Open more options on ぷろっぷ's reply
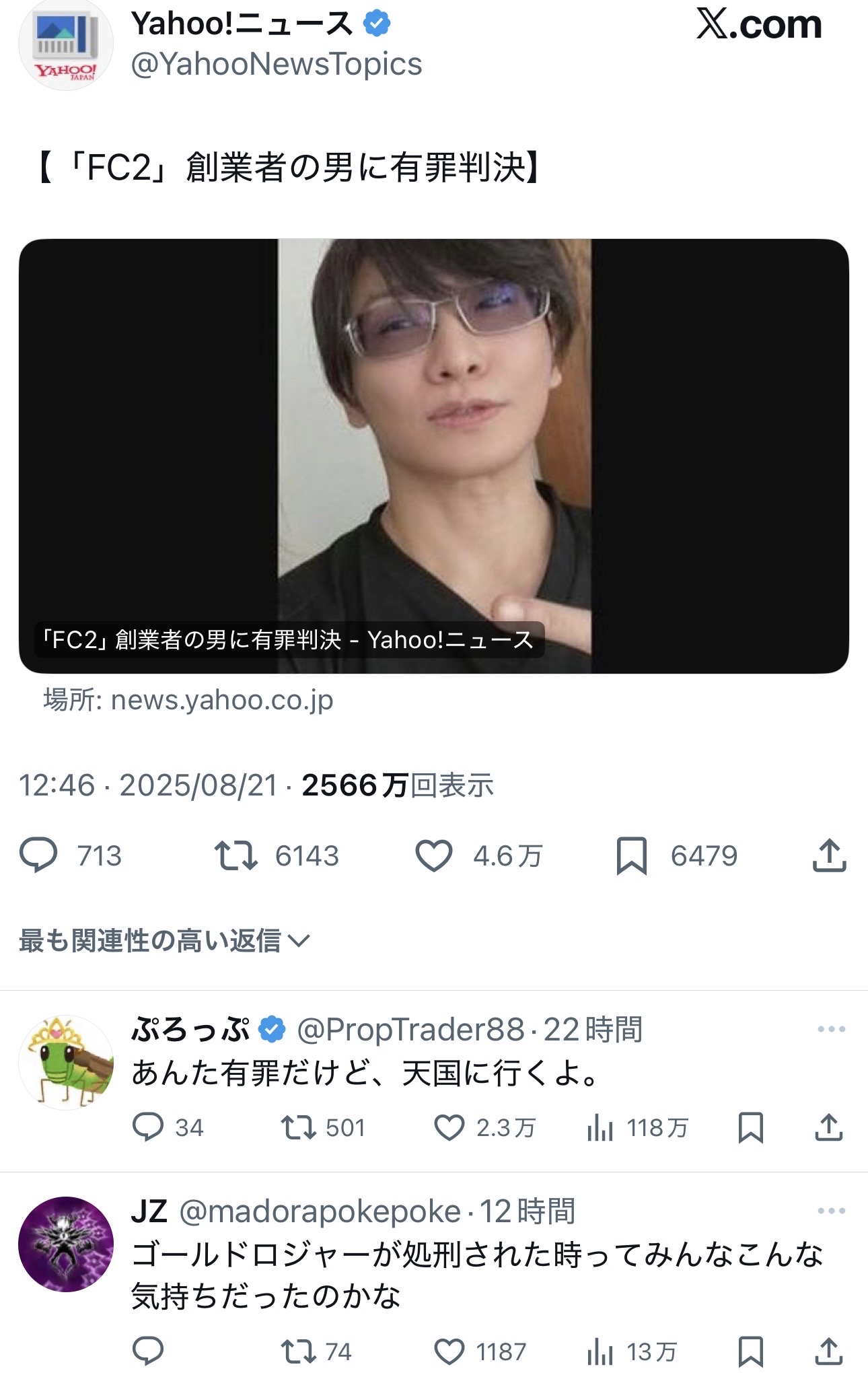The height and width of the screenshot is (1377, 868). [x=831, y=1029]
